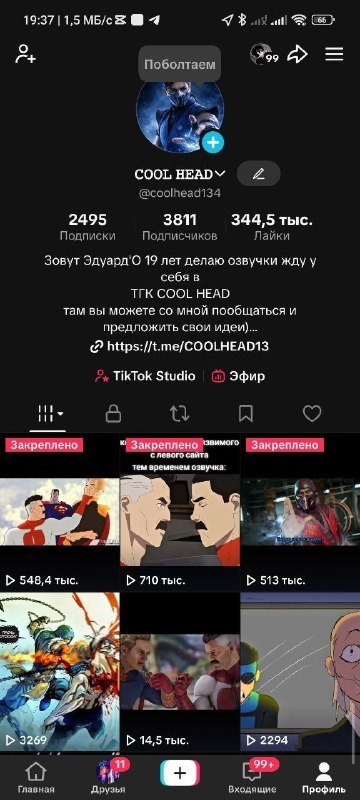The width and height of the screenshot is (360, 800).
Task: Create a new video with plus button
Action: tap(179, 773)
